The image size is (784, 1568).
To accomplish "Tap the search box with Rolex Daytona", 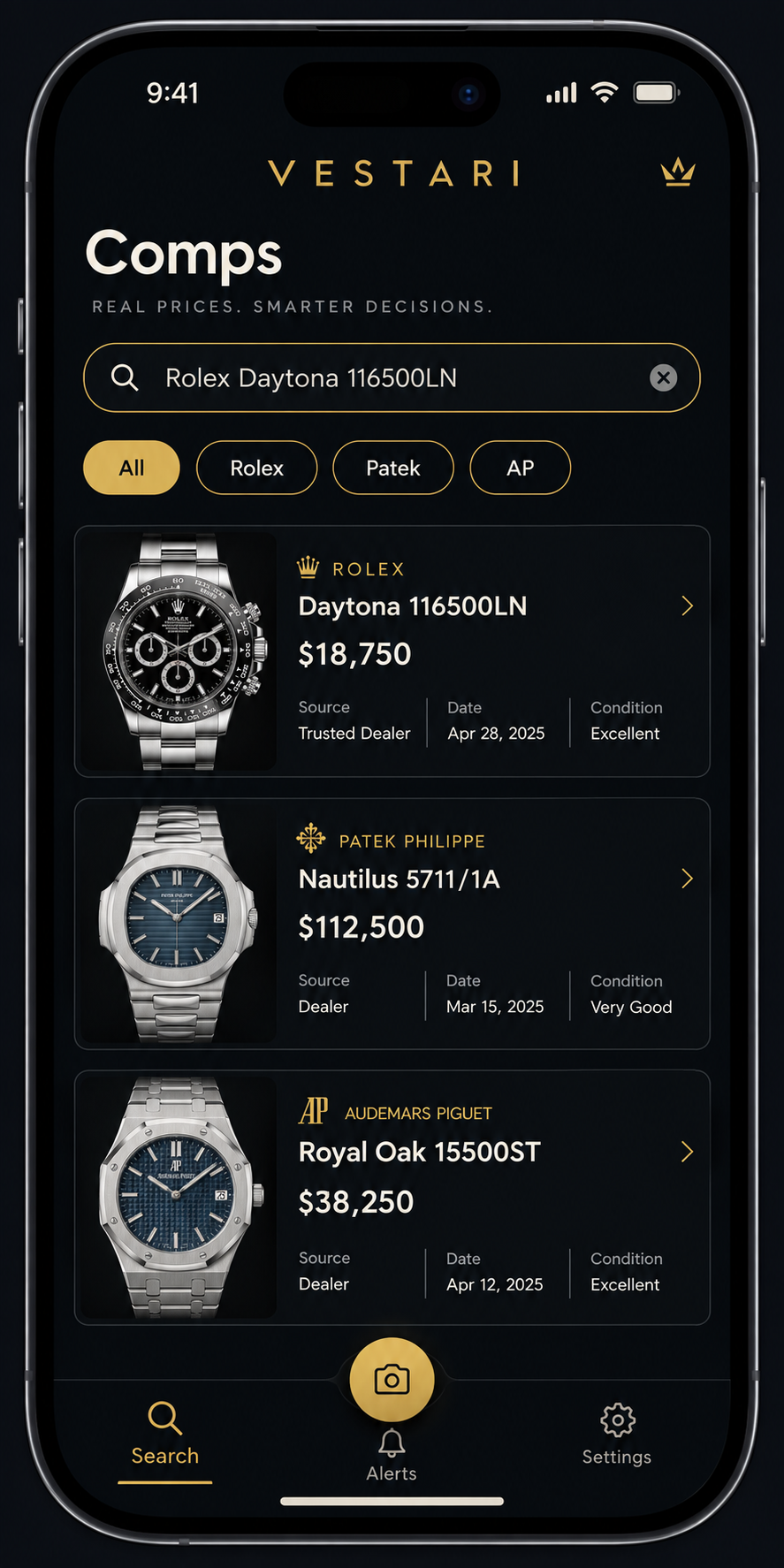I will pos(392,377).
